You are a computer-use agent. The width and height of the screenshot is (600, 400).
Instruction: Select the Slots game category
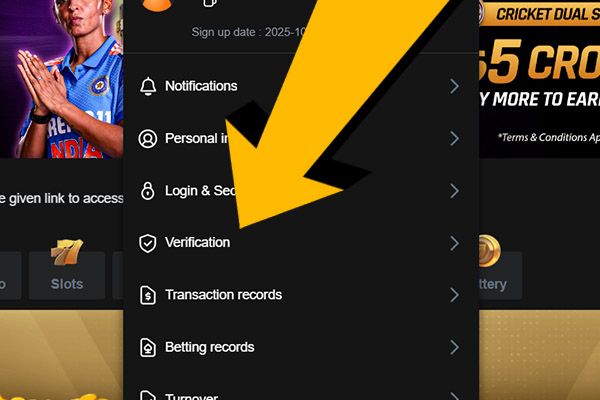[x=67, y=267]
